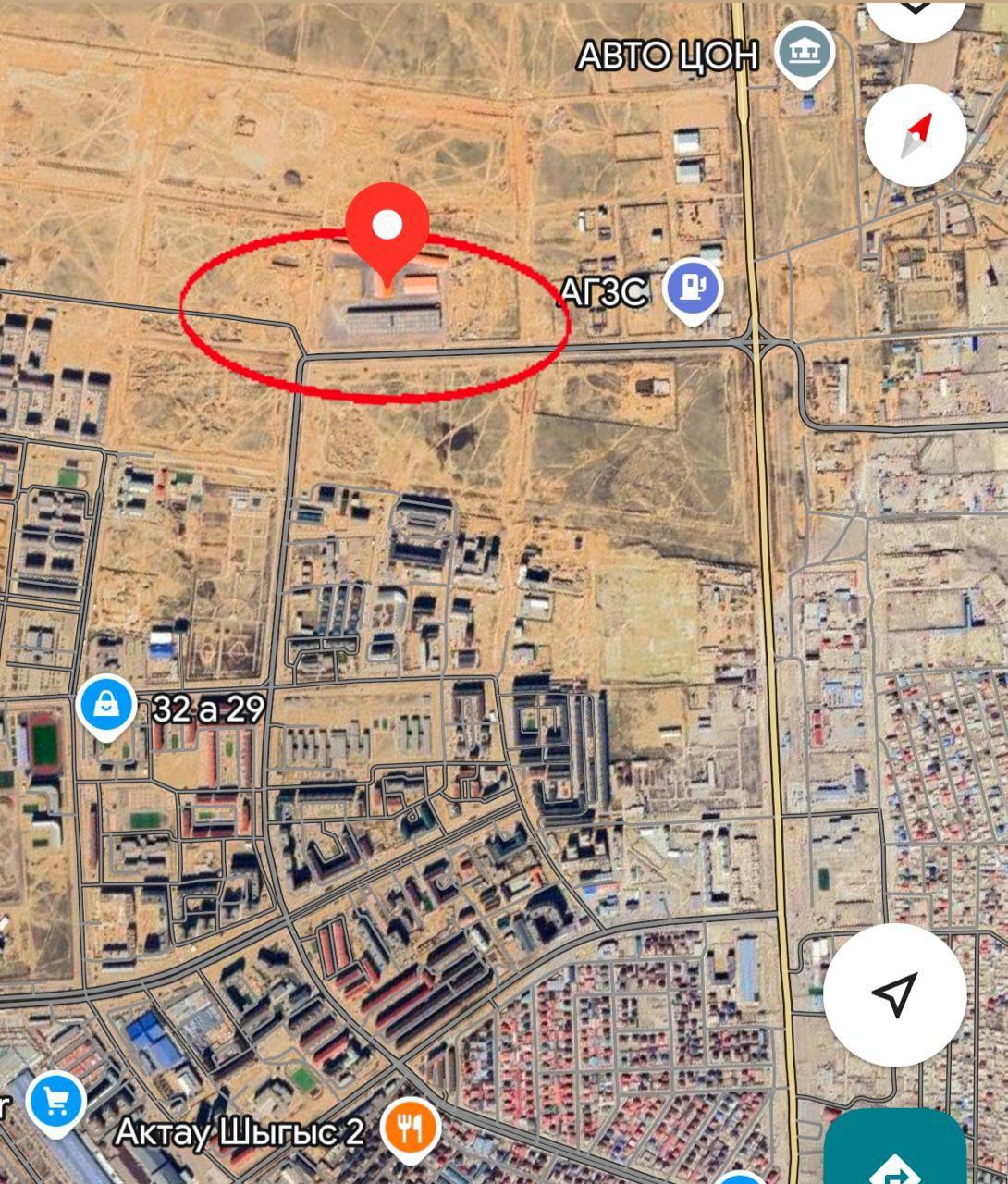Open the shopping cart store marker
The image size is (1008, 1184).
[56, 1103]
